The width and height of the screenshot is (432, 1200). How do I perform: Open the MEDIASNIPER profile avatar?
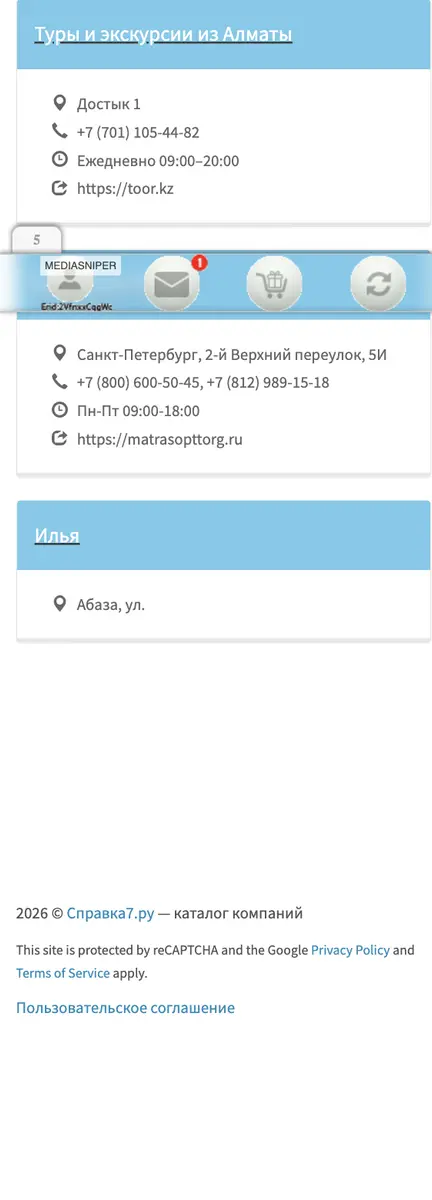point(70,284)
